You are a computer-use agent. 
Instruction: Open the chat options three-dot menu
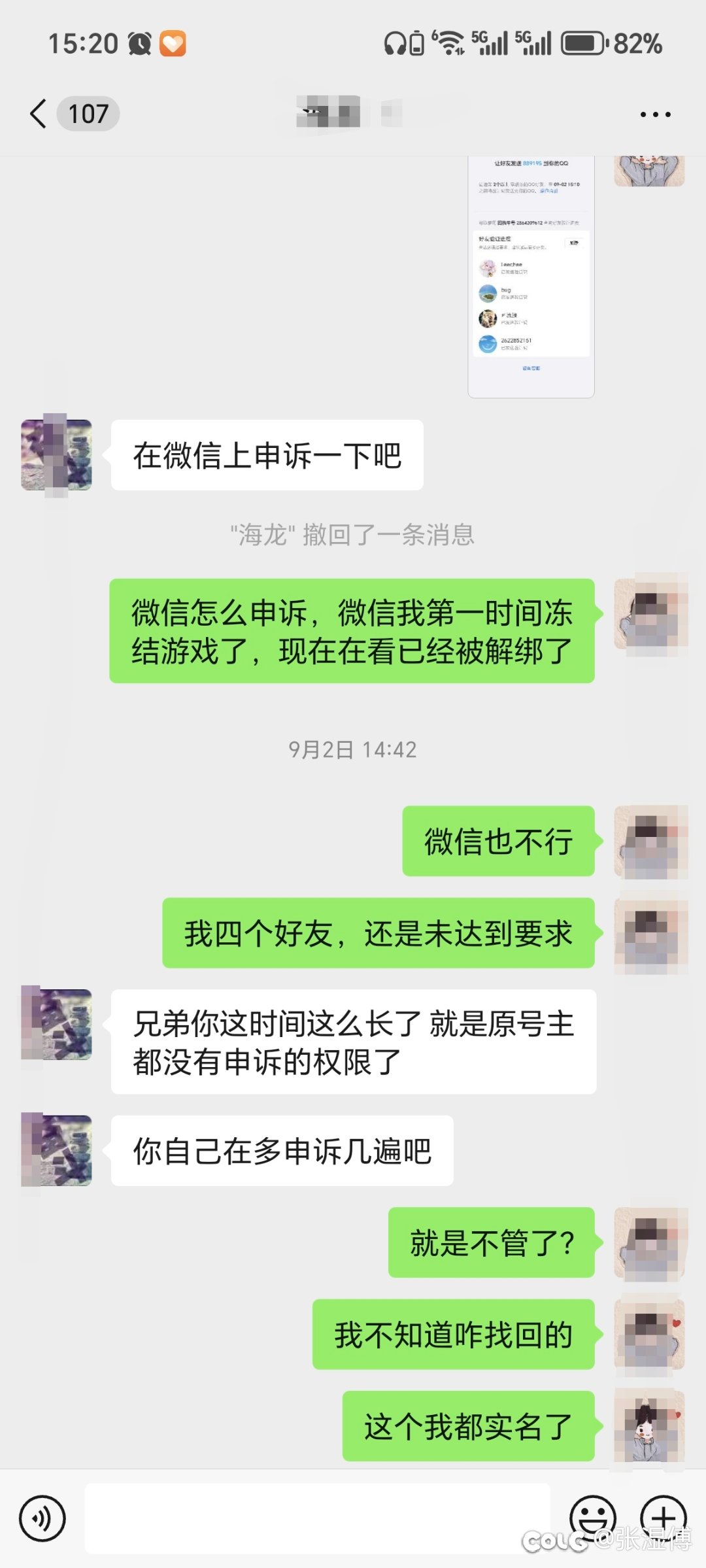point(655,114)
